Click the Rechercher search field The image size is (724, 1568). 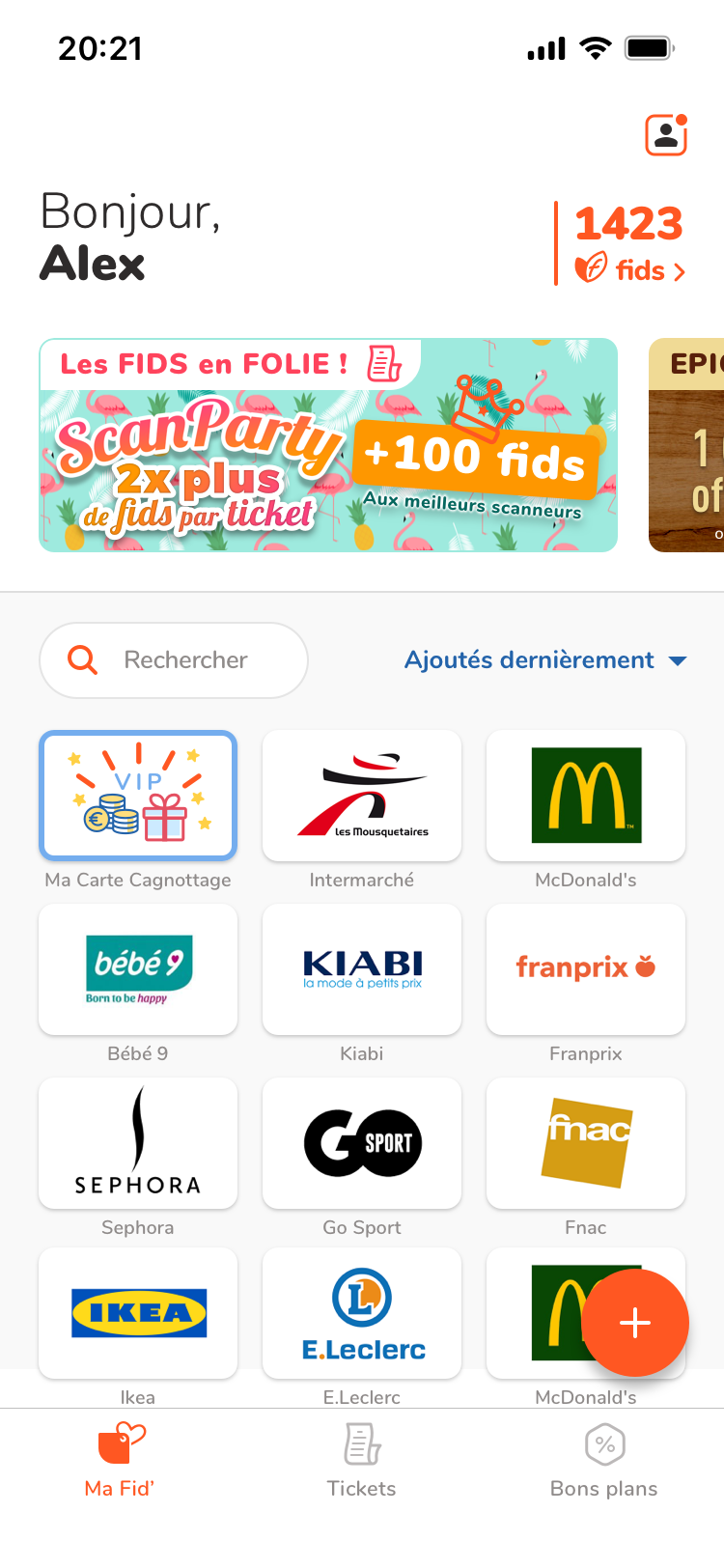pyautogui.click(x=183, y=659)
